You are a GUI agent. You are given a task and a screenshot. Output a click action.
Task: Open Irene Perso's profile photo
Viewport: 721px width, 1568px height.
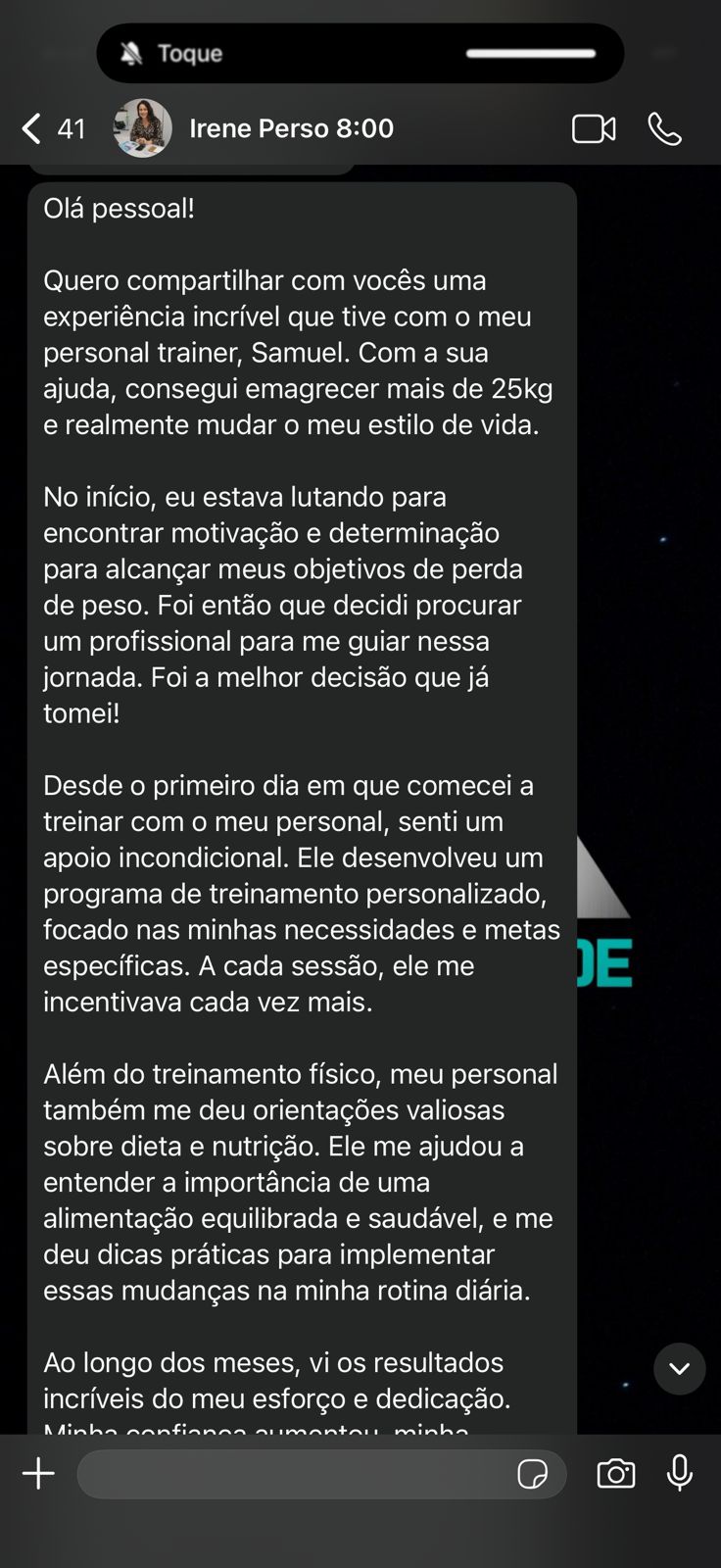(143, 128)
